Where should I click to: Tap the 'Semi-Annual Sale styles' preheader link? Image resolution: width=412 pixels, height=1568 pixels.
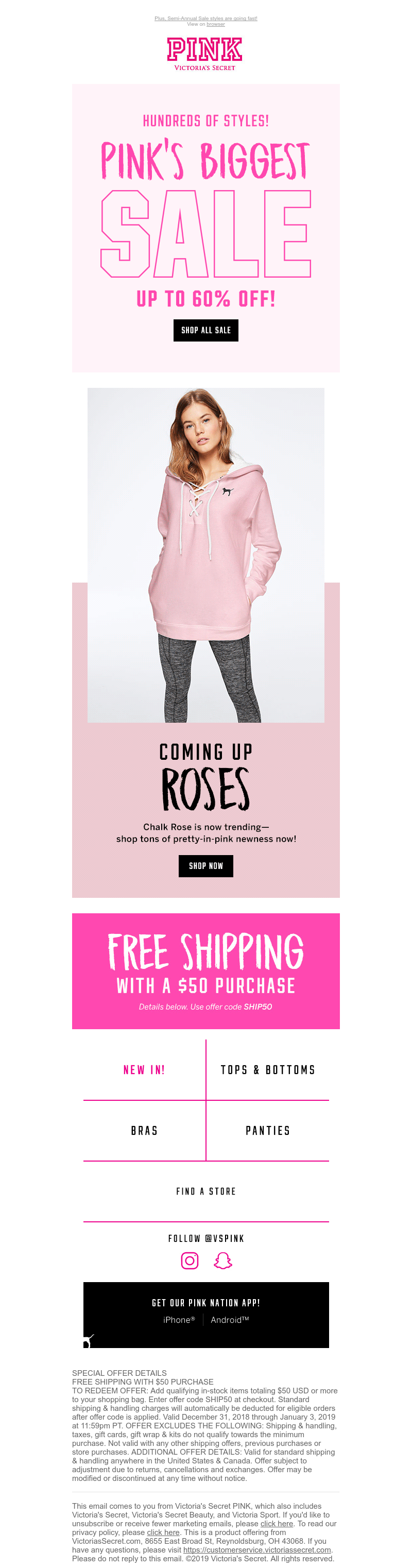[x=205, y=18]
